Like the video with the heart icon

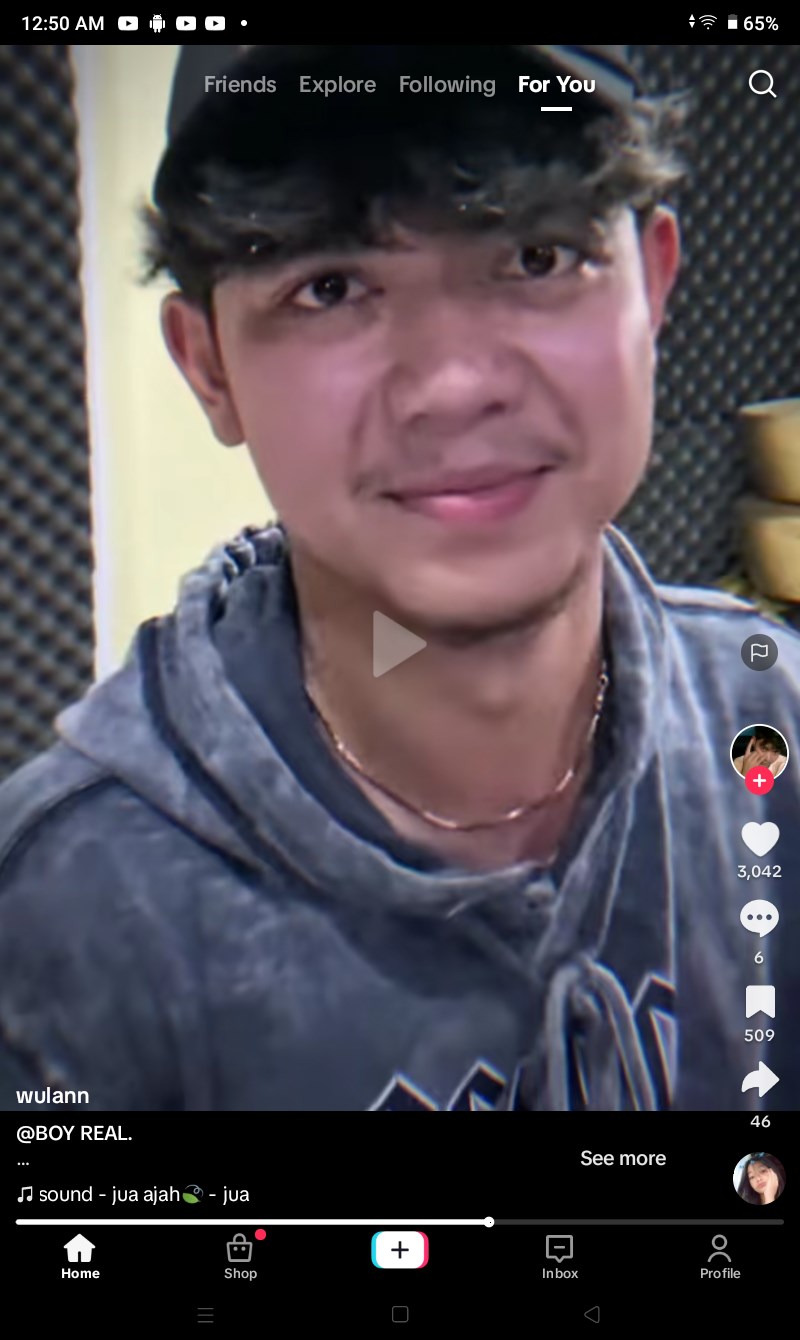pos(759,838)
